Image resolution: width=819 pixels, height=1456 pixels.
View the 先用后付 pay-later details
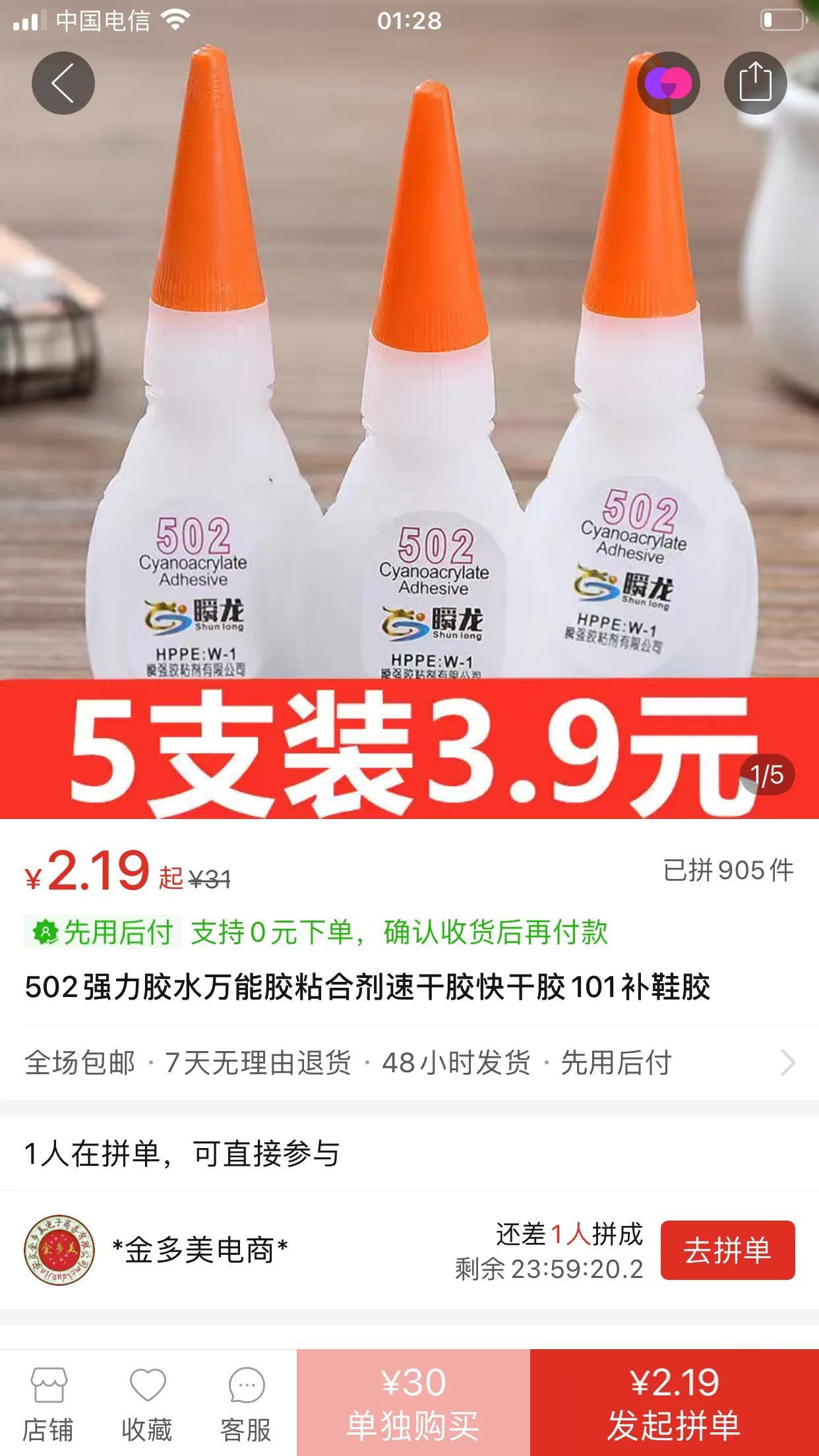pyautogui.click(x=102, y=932)
